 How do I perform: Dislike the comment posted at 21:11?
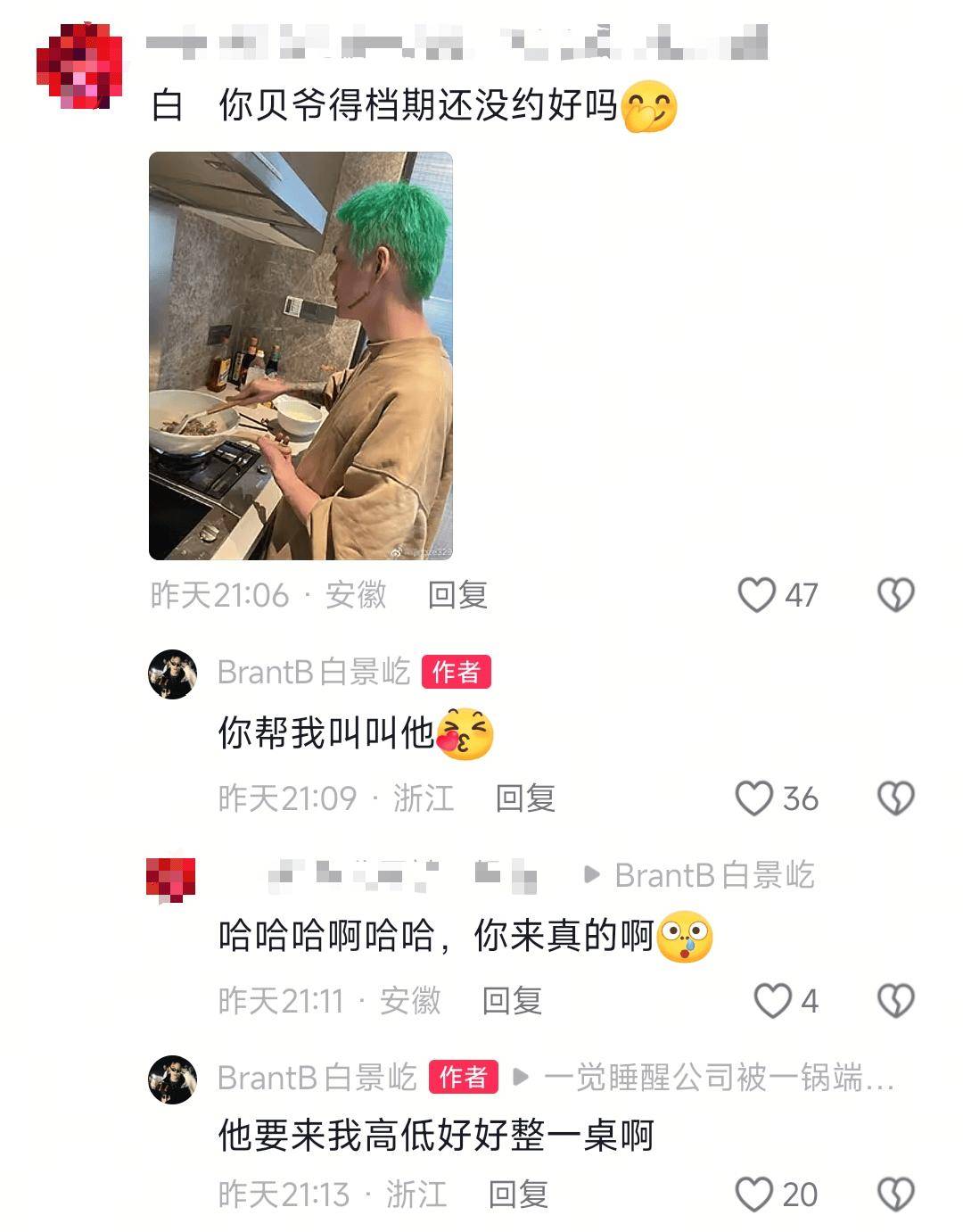click(x=895, y=1001)
